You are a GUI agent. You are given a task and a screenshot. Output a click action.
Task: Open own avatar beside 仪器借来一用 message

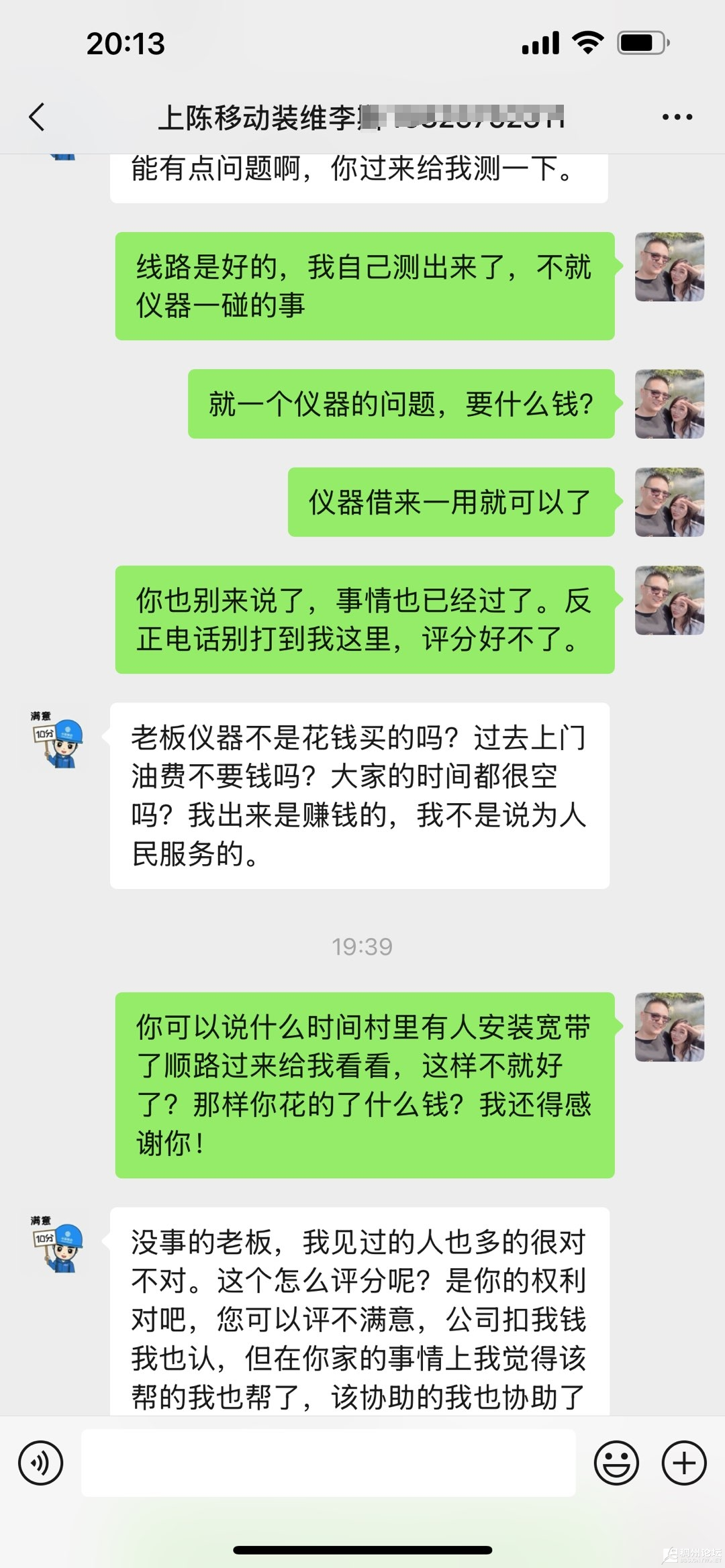click(669, 502)
